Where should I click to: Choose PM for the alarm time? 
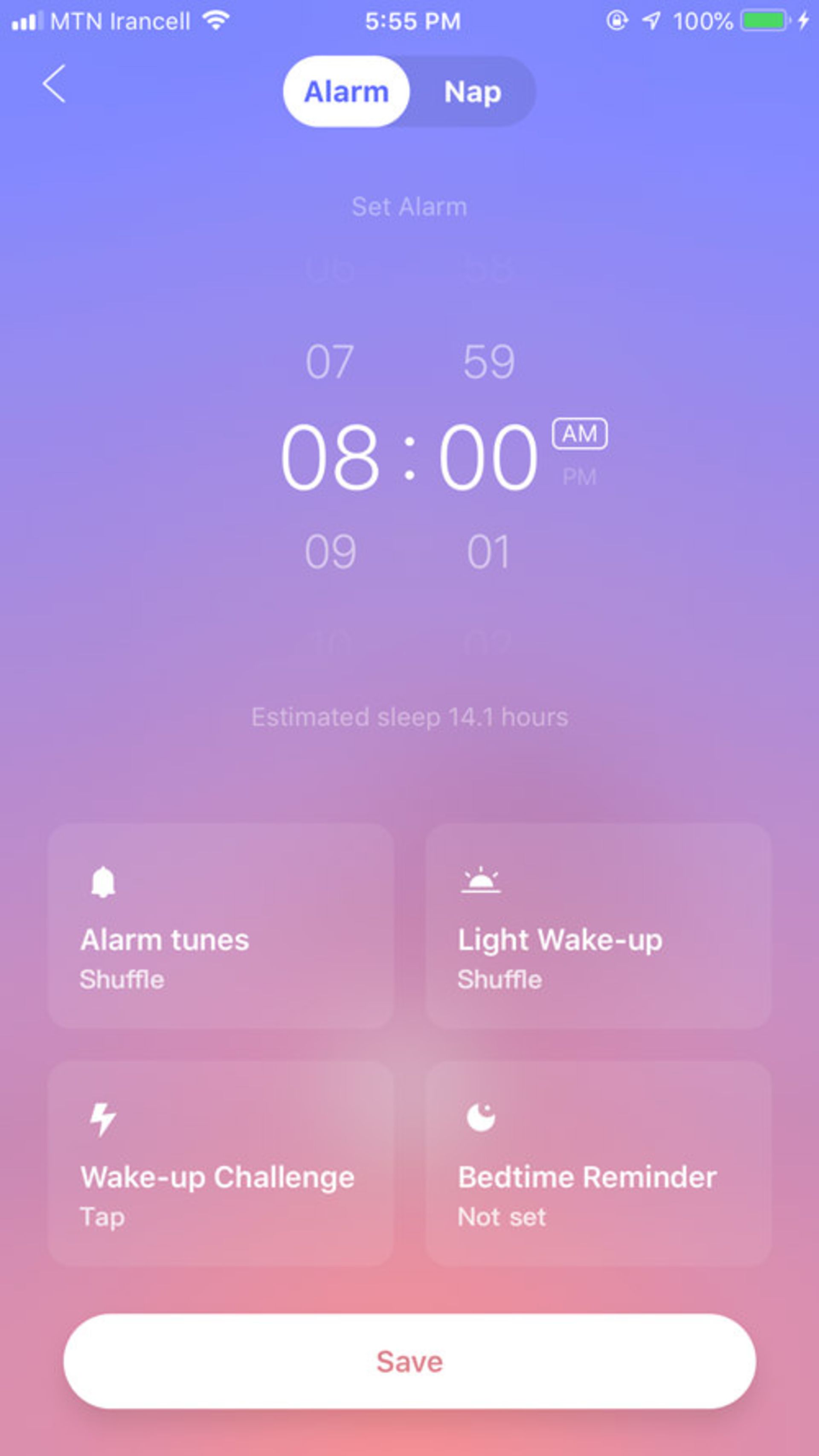[579, 476]
